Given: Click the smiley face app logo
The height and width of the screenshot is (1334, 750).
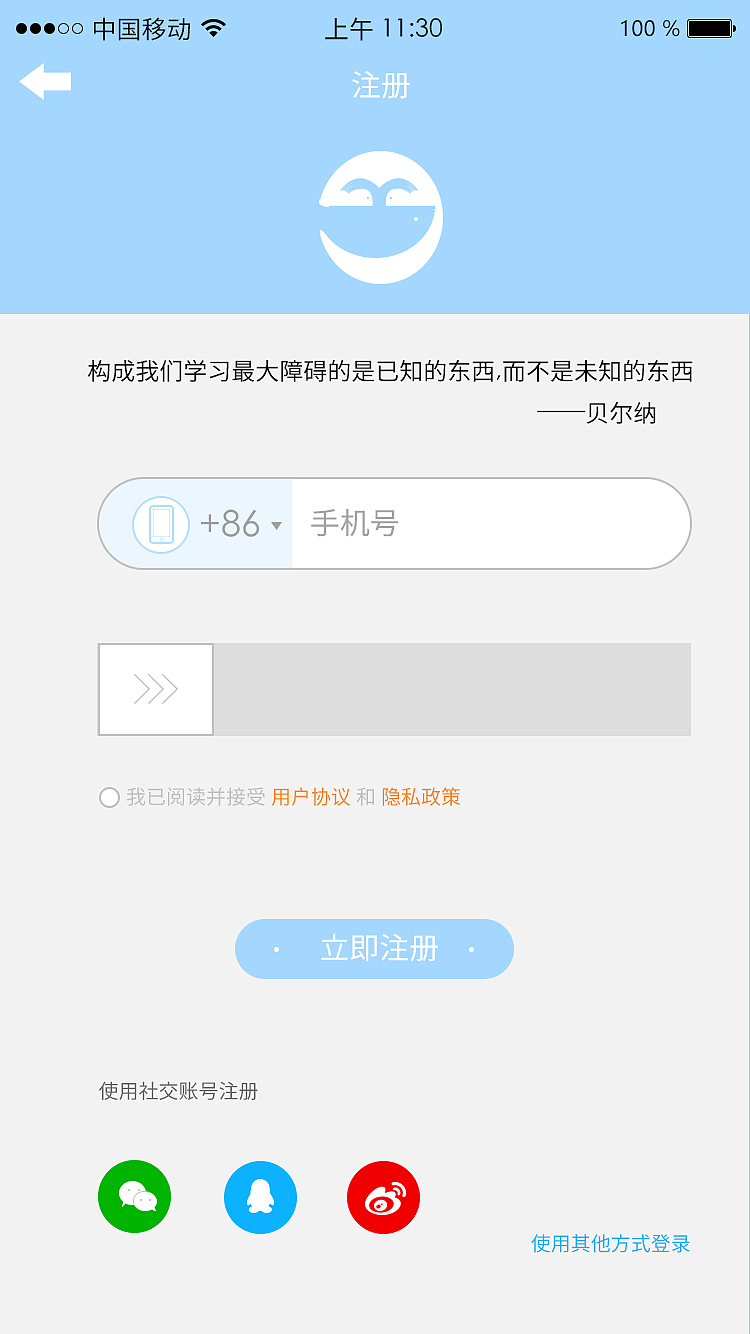Looking at the screenshot, I should pyautogui.click(x=380, y=218).
